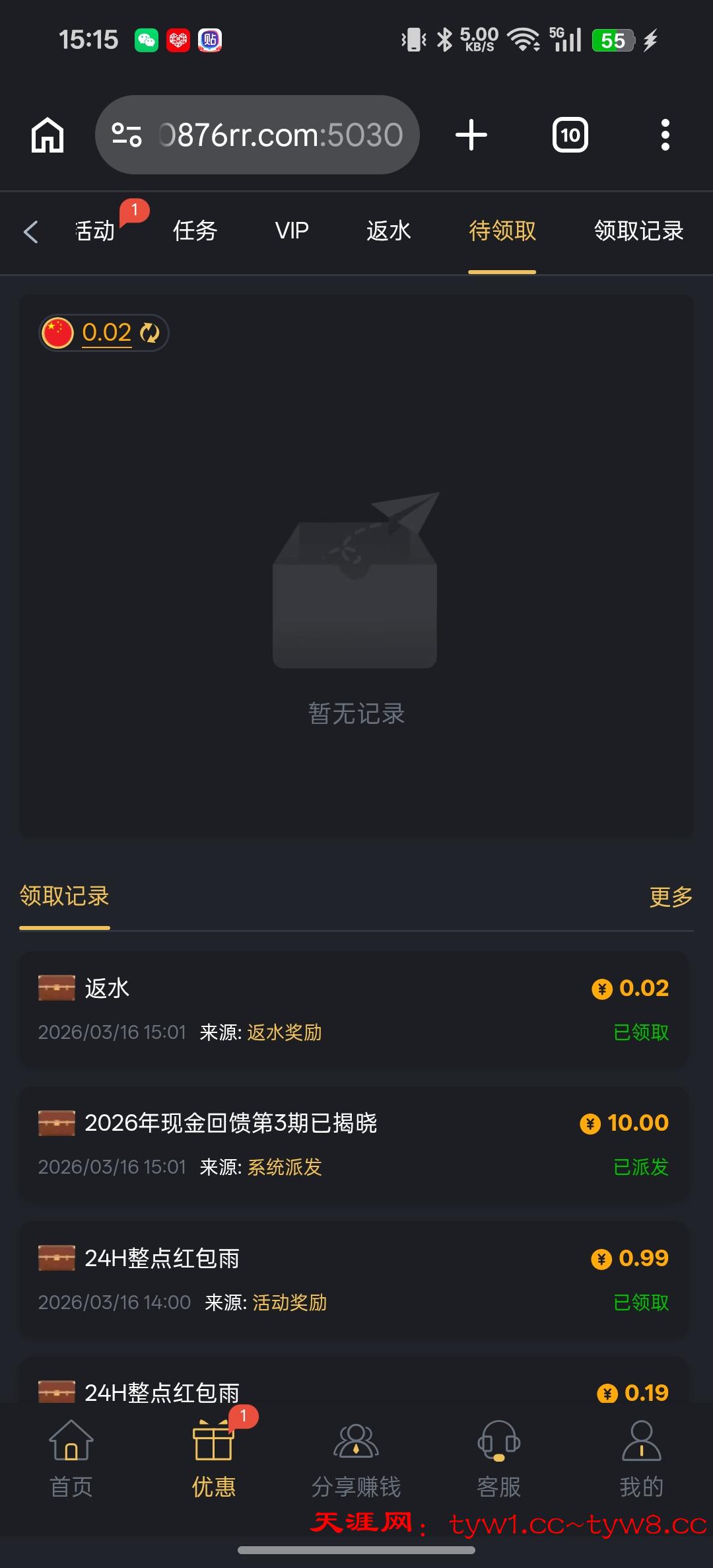Switch to the 任务 tab
This screenshot has width=713, height=1568.
(x=195, y=231)
